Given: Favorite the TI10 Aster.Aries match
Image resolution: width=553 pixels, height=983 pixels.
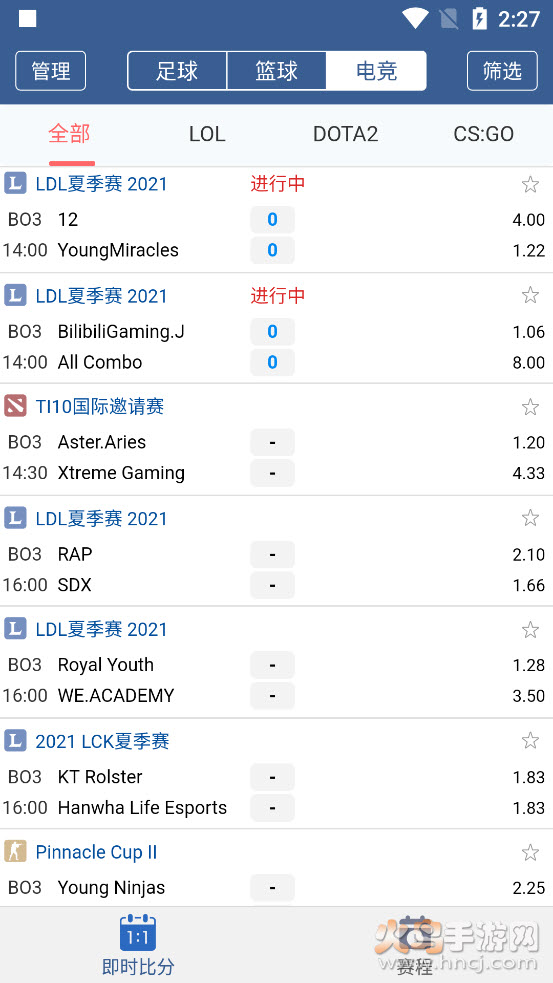Looking at the screenshot, I should coord(530,407).
